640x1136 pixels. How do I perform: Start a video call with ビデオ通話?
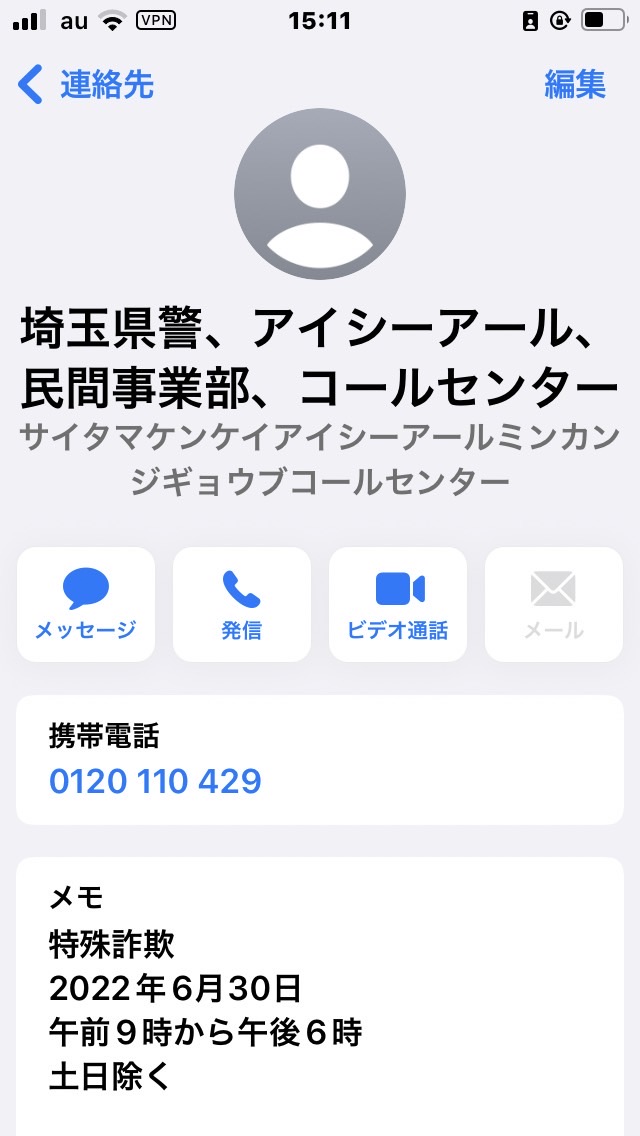[x=398, y=604]
